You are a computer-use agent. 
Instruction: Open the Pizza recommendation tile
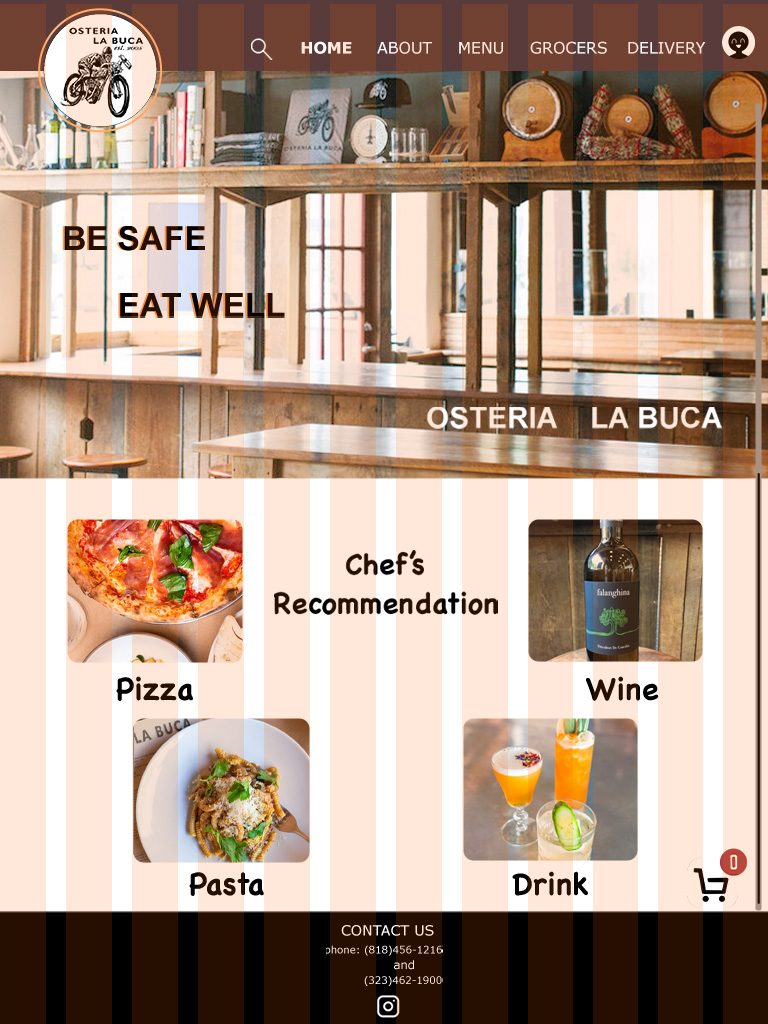click(x=155, y=591)
